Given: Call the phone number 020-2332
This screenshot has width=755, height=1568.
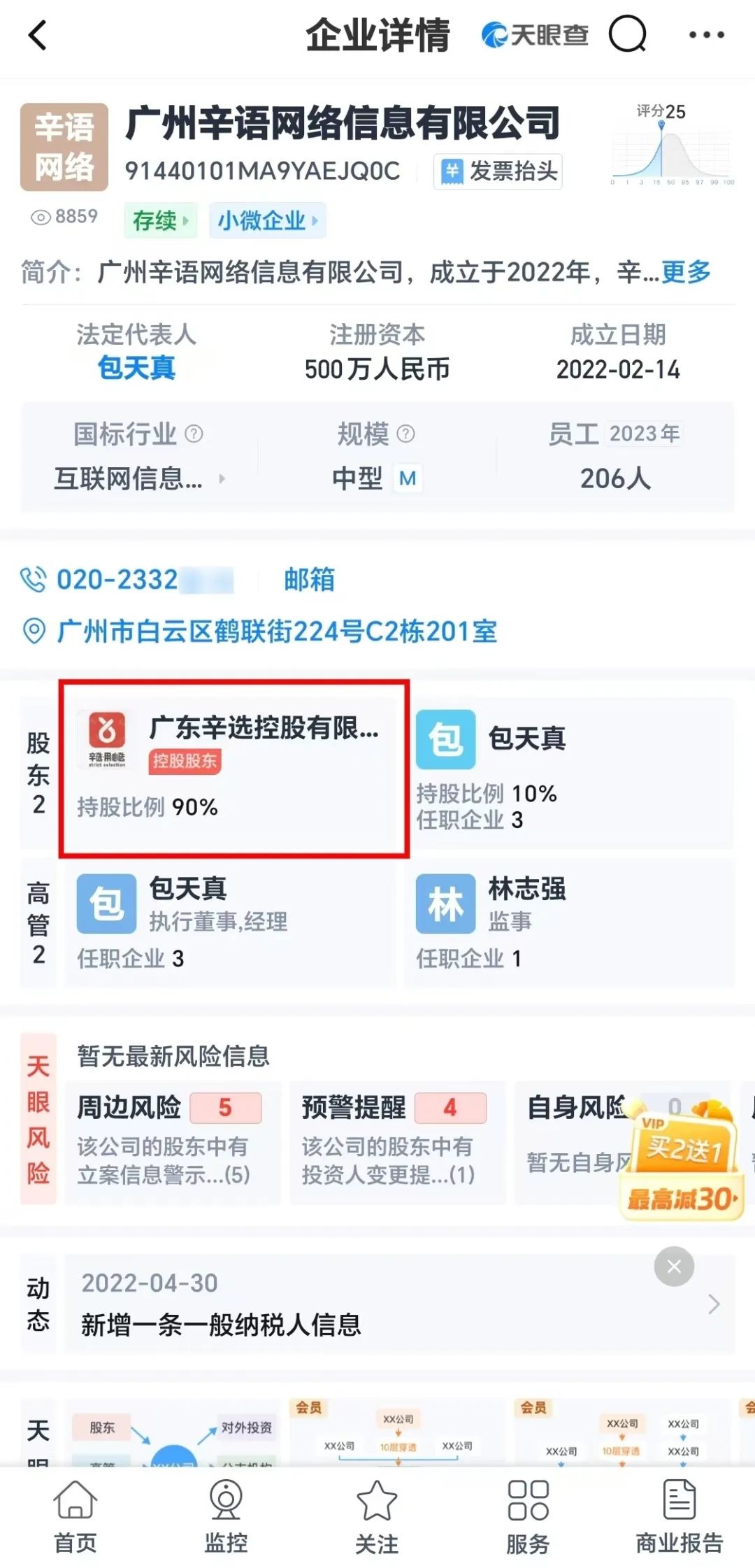Looking at the screenshot, I should point(117,580).
